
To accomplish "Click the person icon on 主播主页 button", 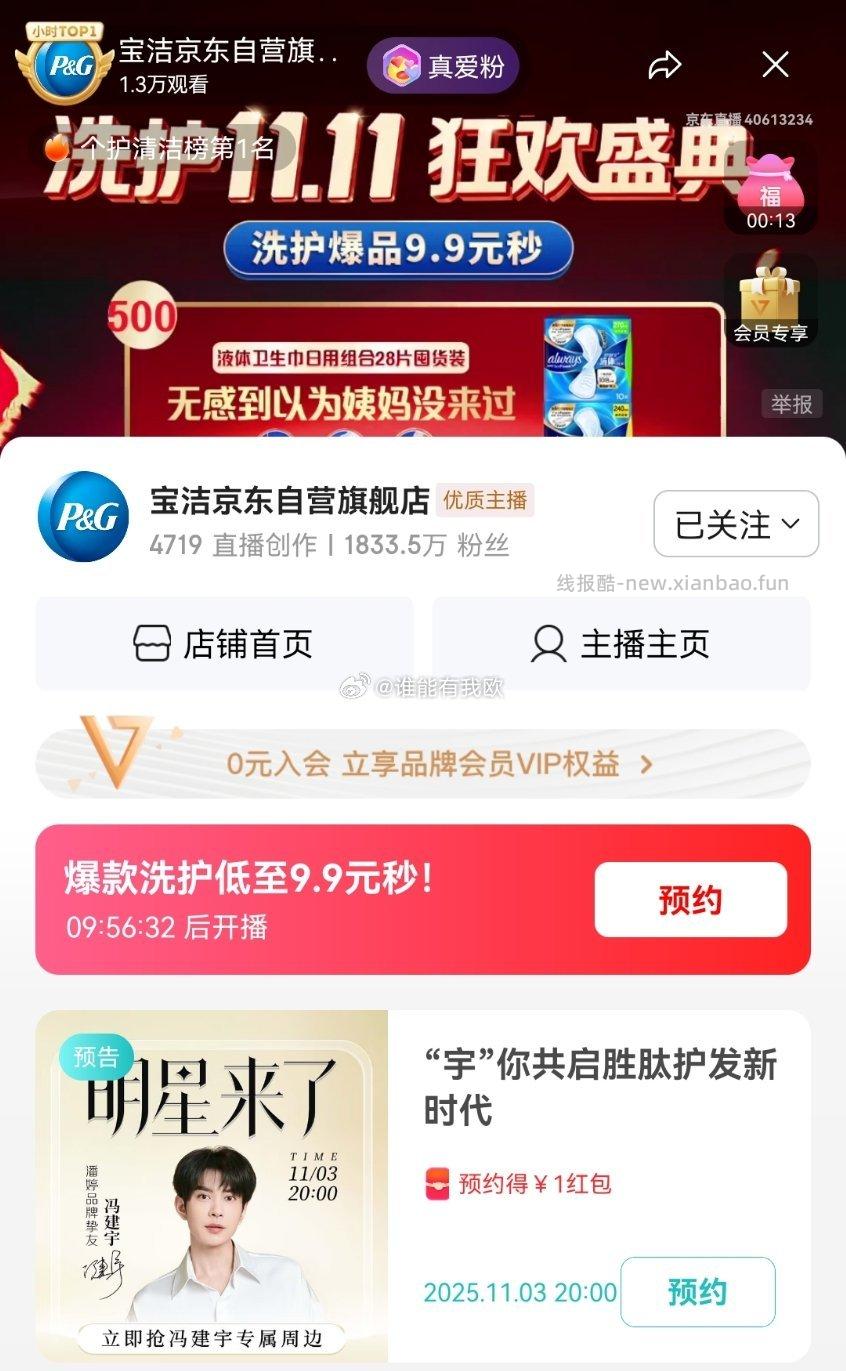I will coord(546,643).
